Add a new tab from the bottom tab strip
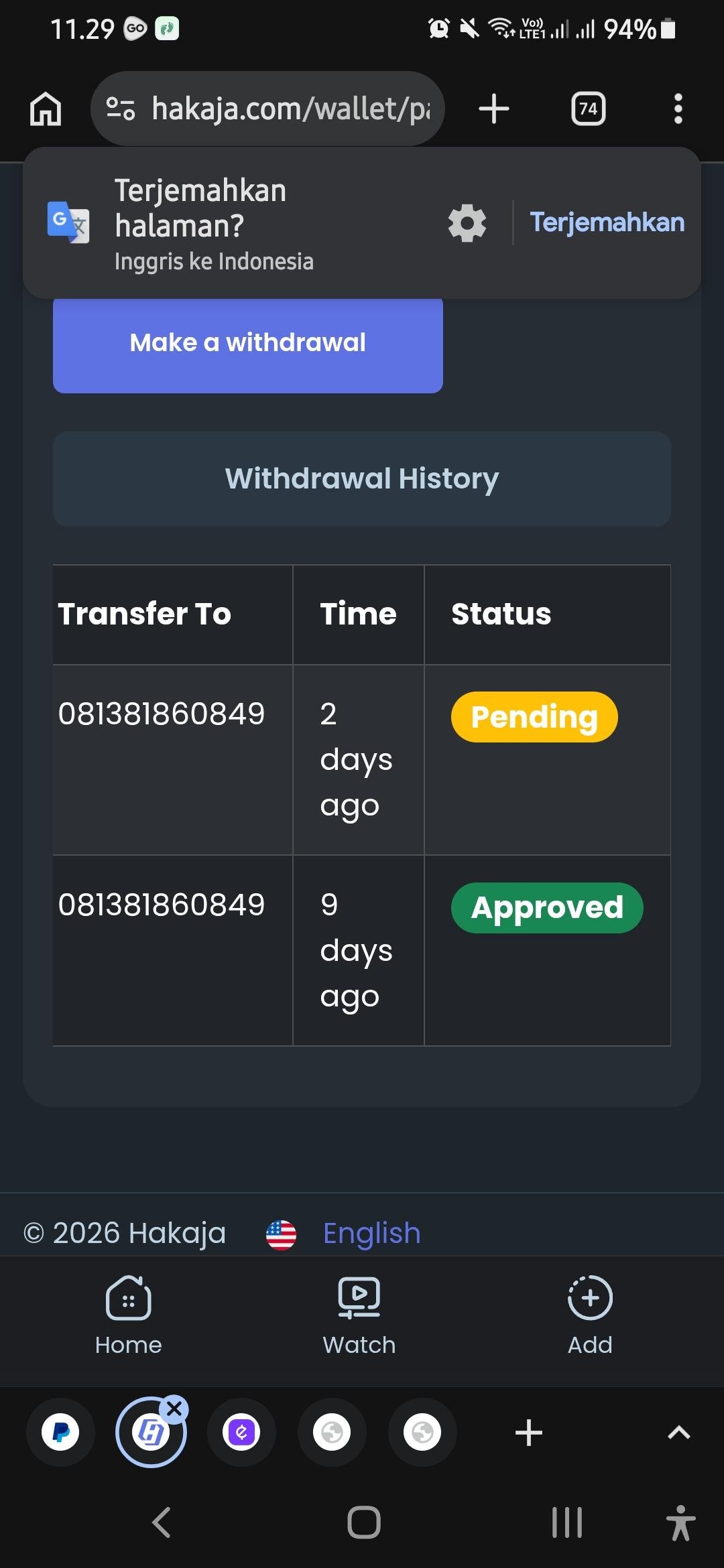Screen dimensions: 724x1568 [528, 1433]
